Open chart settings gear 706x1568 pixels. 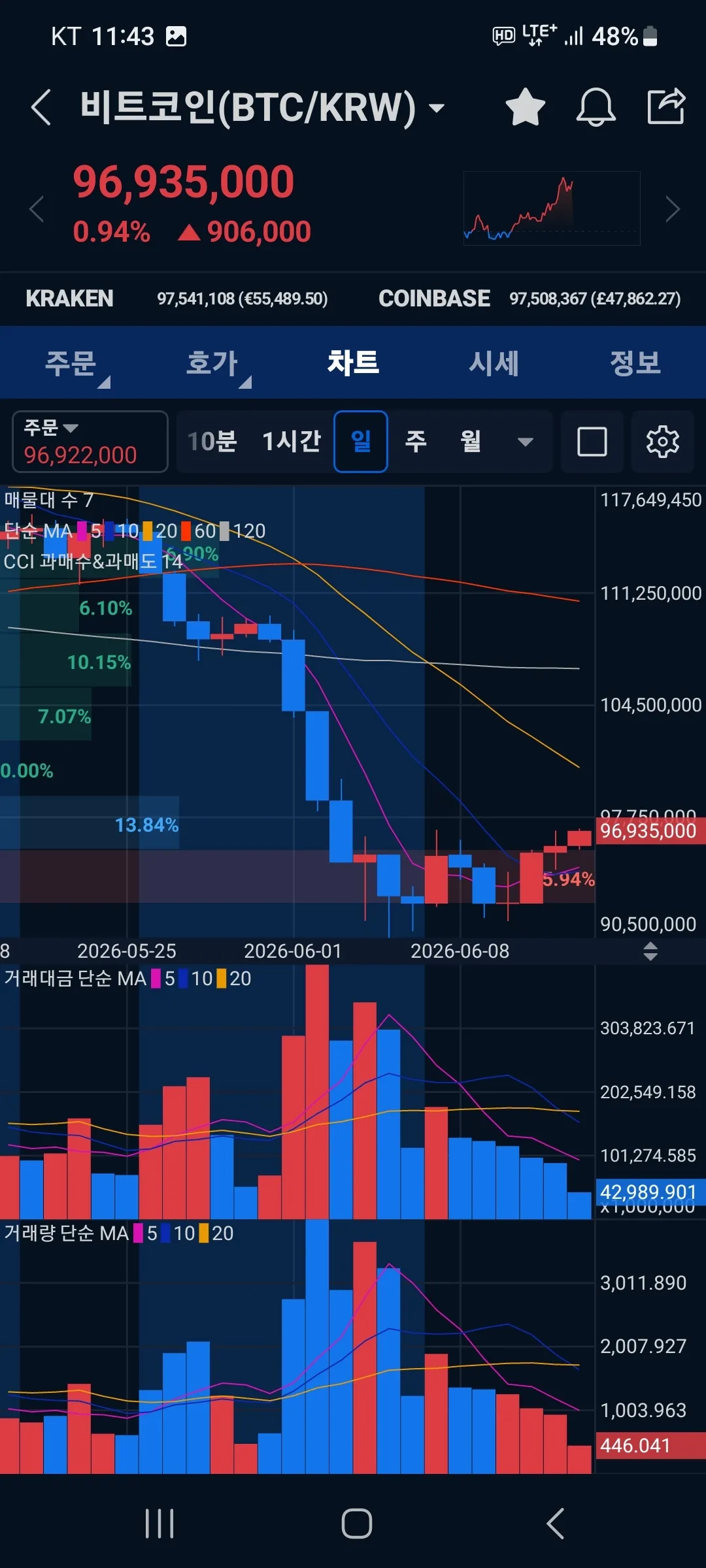tap(663, 442)
